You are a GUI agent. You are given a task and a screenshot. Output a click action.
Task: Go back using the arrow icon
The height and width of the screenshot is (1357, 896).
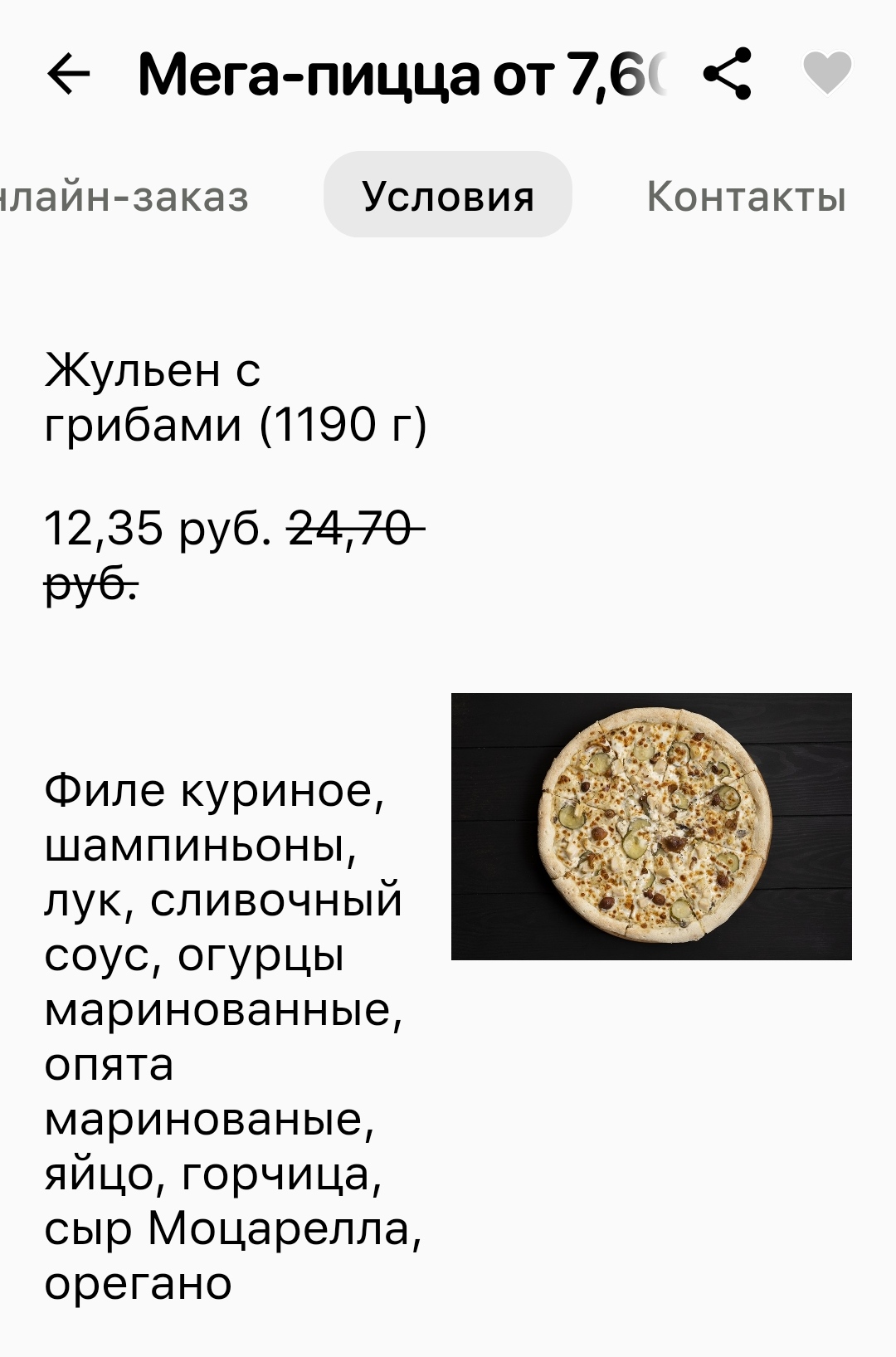click(69, 75)
